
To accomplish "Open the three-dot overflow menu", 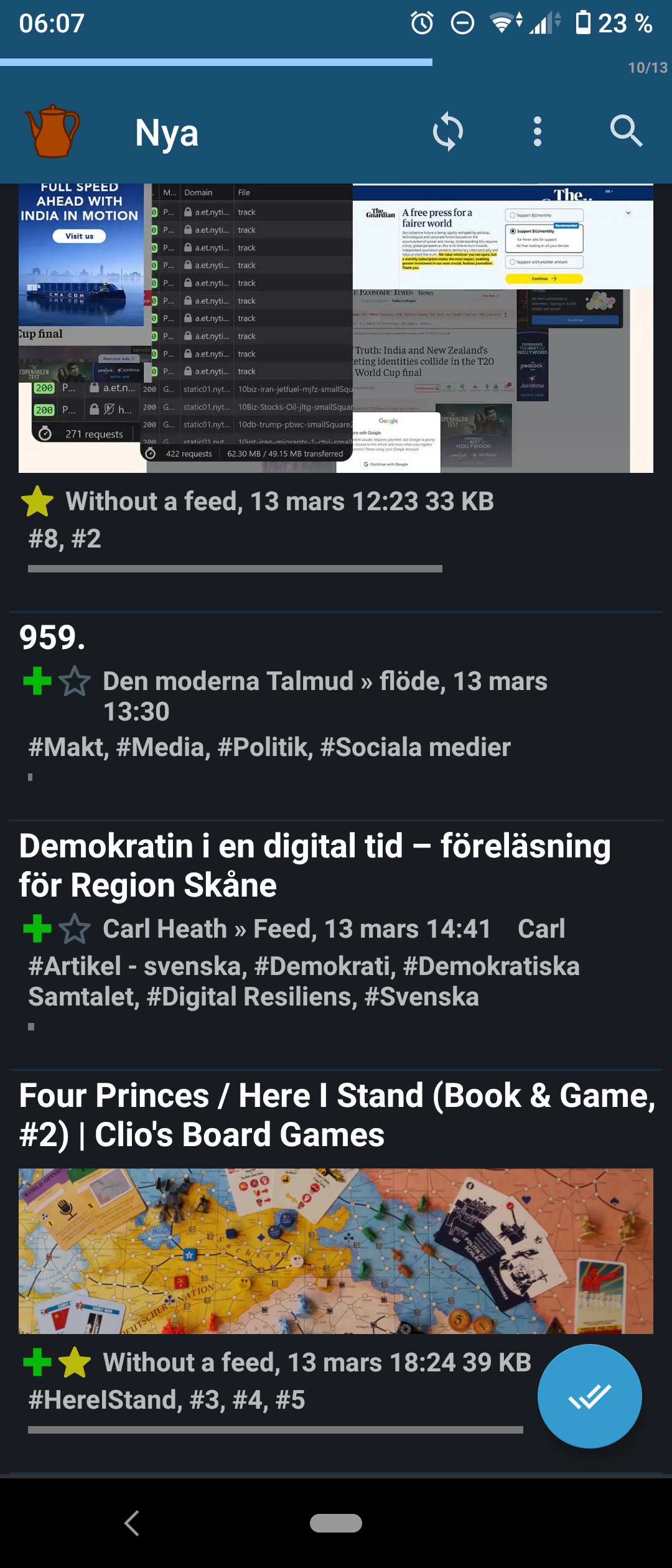I will (538, 132).
